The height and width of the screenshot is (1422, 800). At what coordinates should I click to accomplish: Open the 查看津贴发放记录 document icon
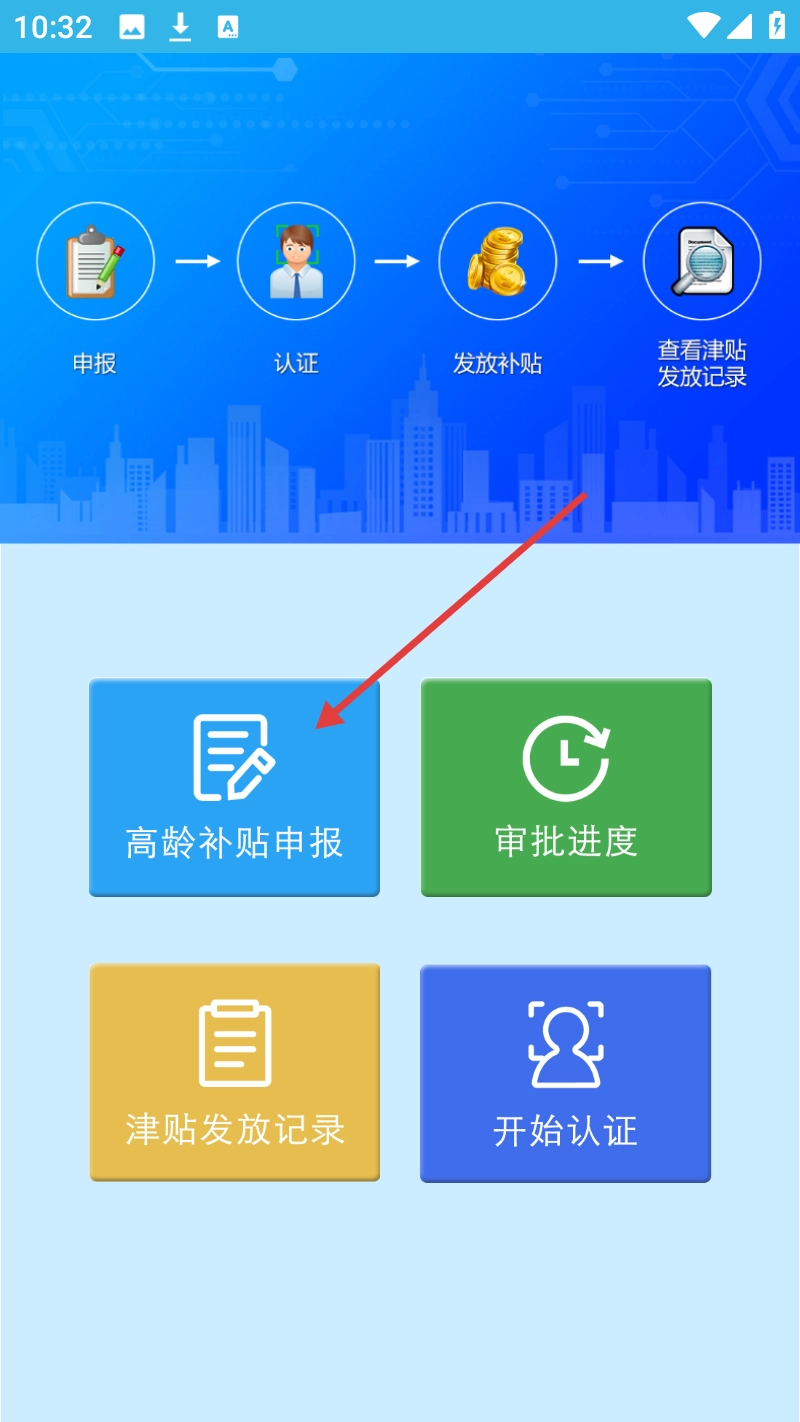[700, 260]
